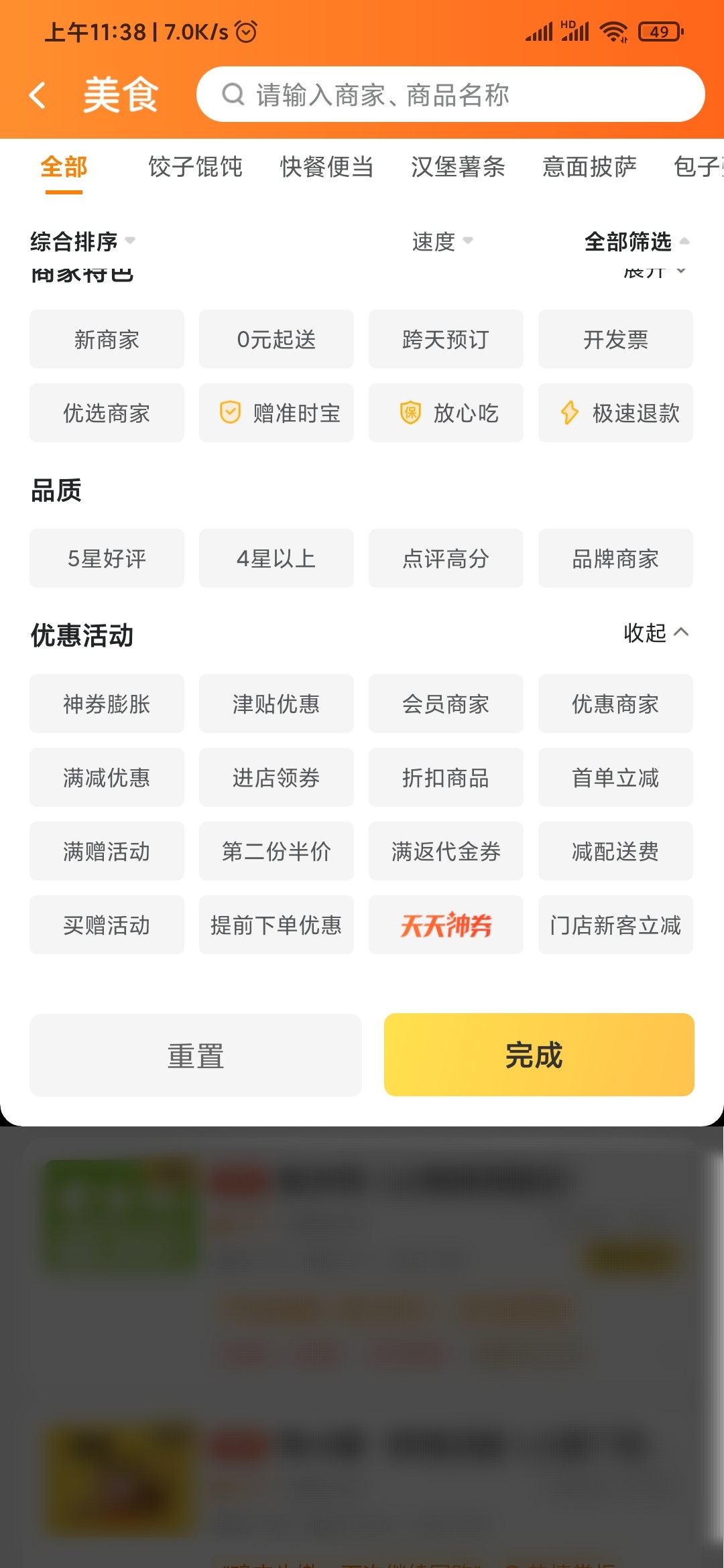Click the Wi-Fi icon in status bar
Viewport: 724px width, 1568px height.
(612, 30)
